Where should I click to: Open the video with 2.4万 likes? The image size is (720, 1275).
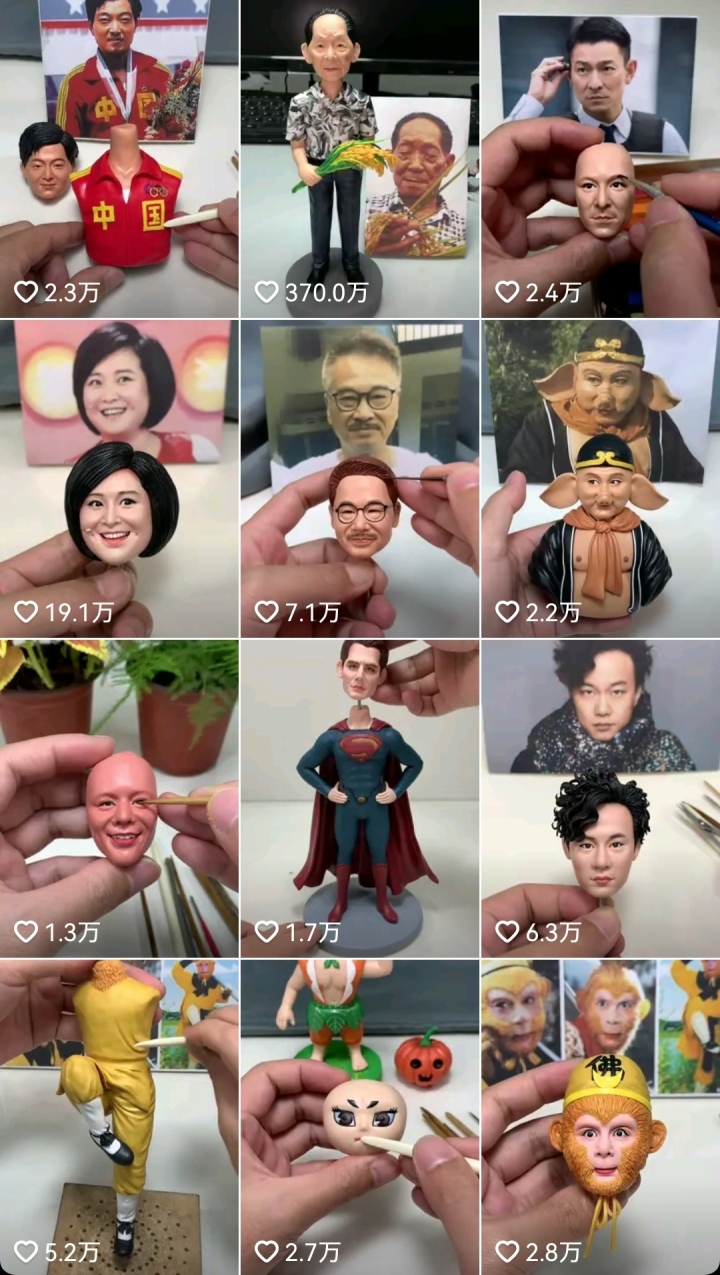pyautogui.click(x=600, y=160)
